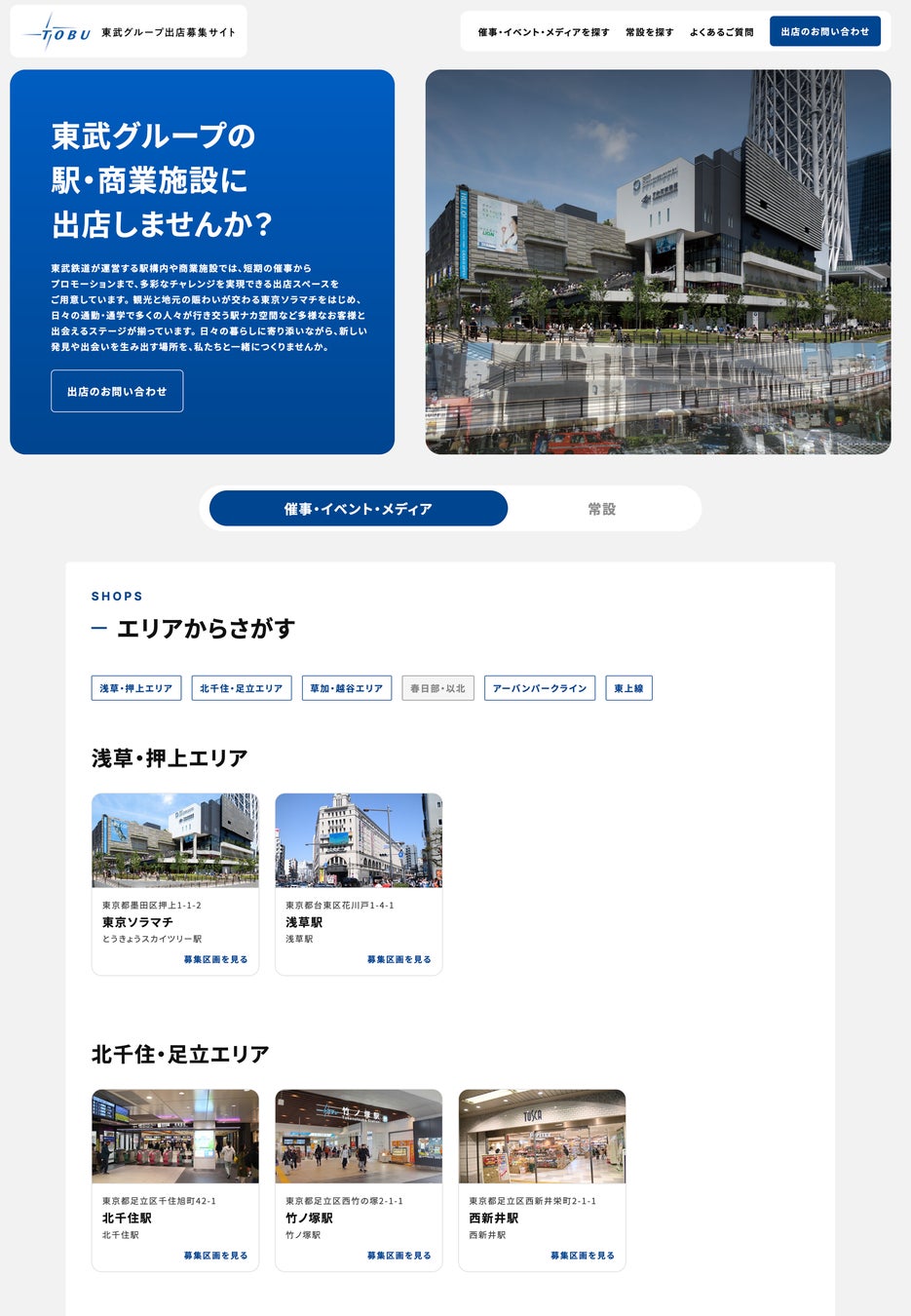Click the 東京ソラマチ card photo
Viewport: 911px width, 1316px height.
click(174, 839)
